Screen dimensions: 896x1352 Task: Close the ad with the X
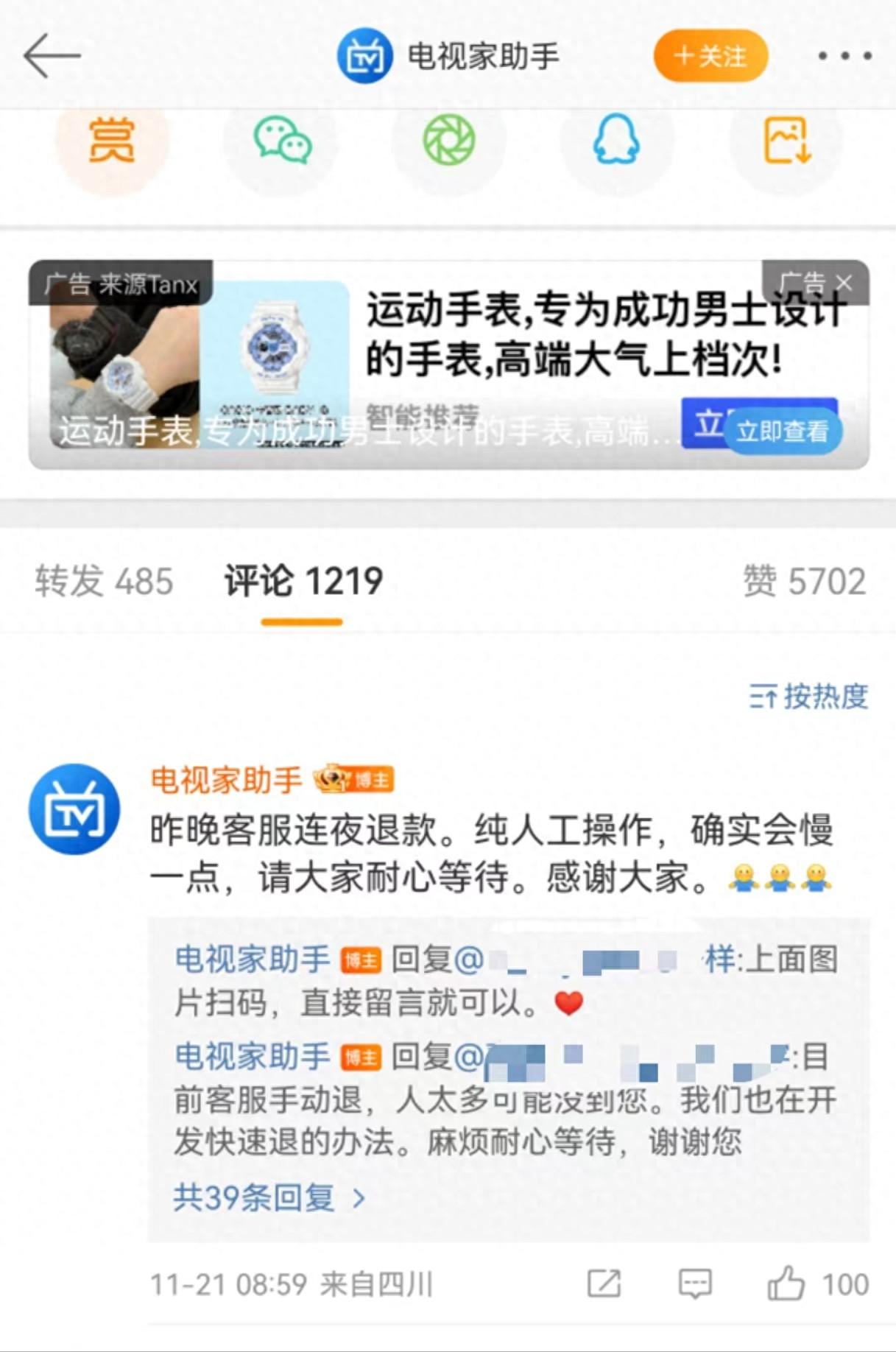coord(844,283)
